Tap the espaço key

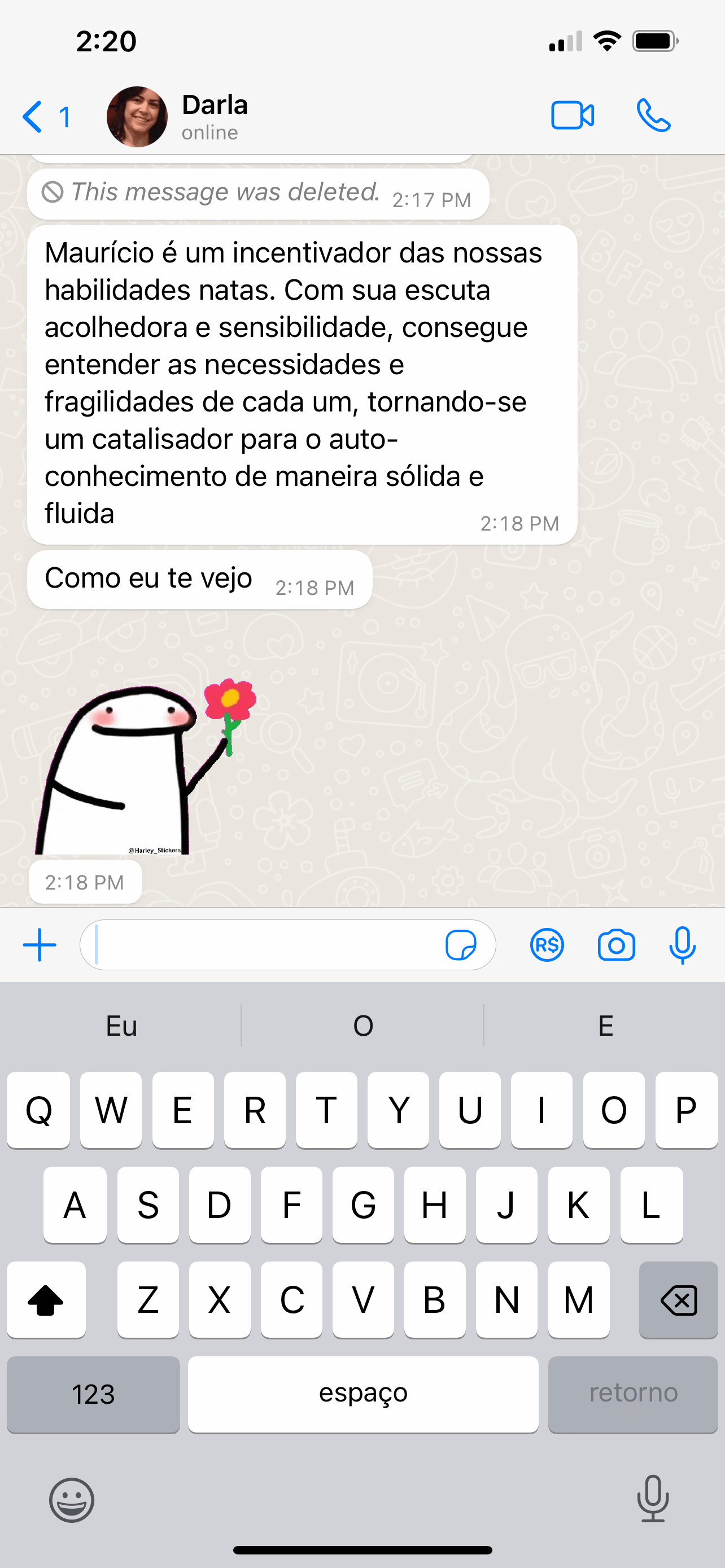pos(363,1394)
